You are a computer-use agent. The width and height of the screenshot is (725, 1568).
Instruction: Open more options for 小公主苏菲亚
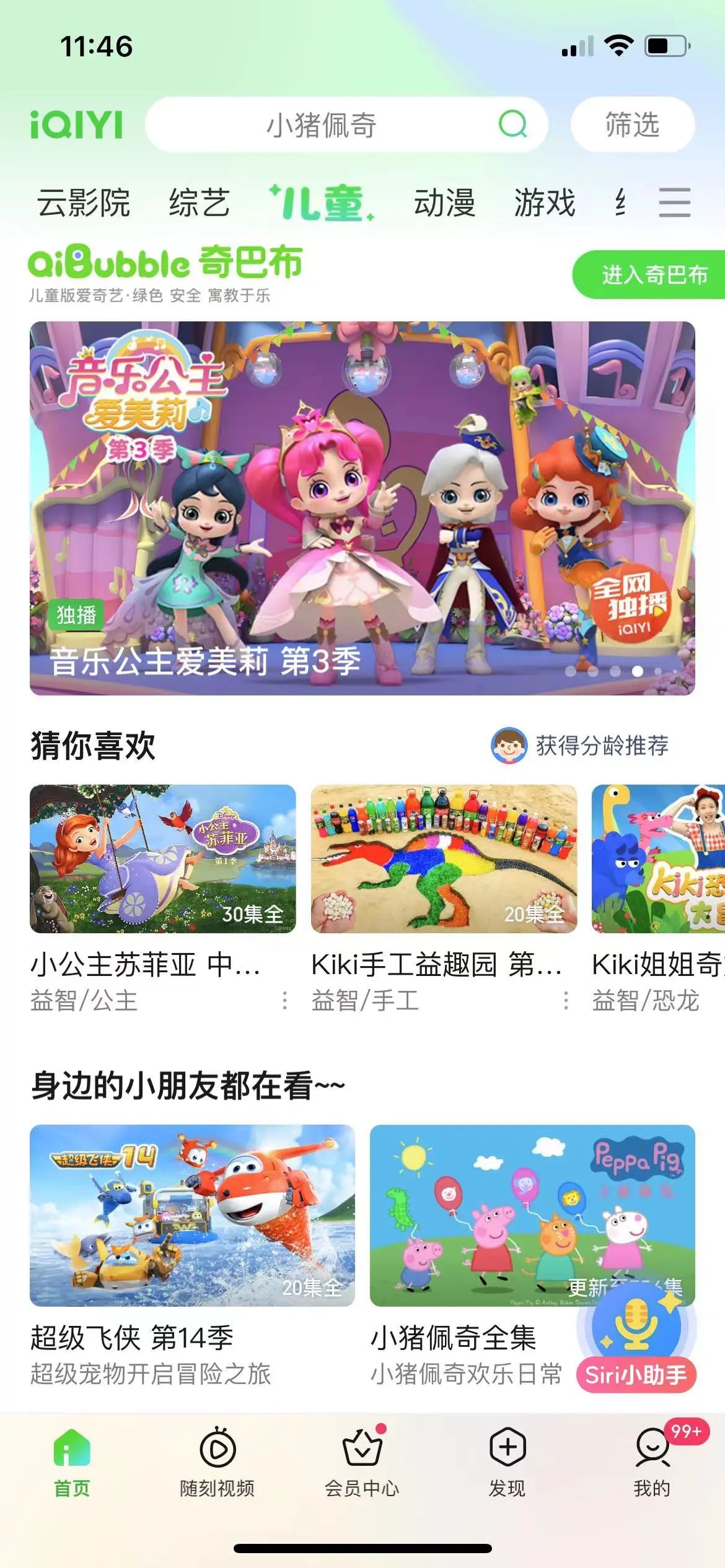pos(284,1000)
